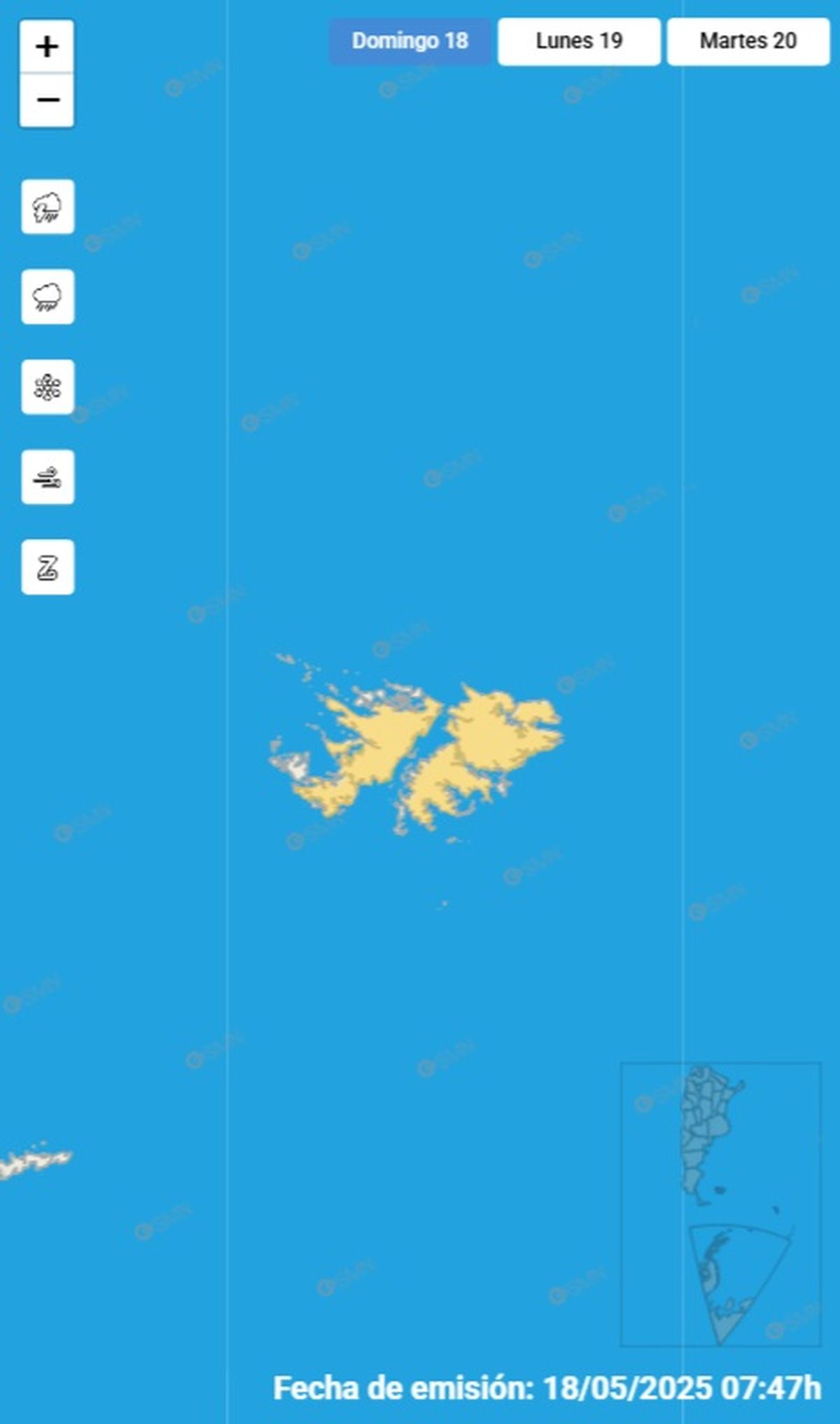Select the Domingo 18 day button

(409, 41)
